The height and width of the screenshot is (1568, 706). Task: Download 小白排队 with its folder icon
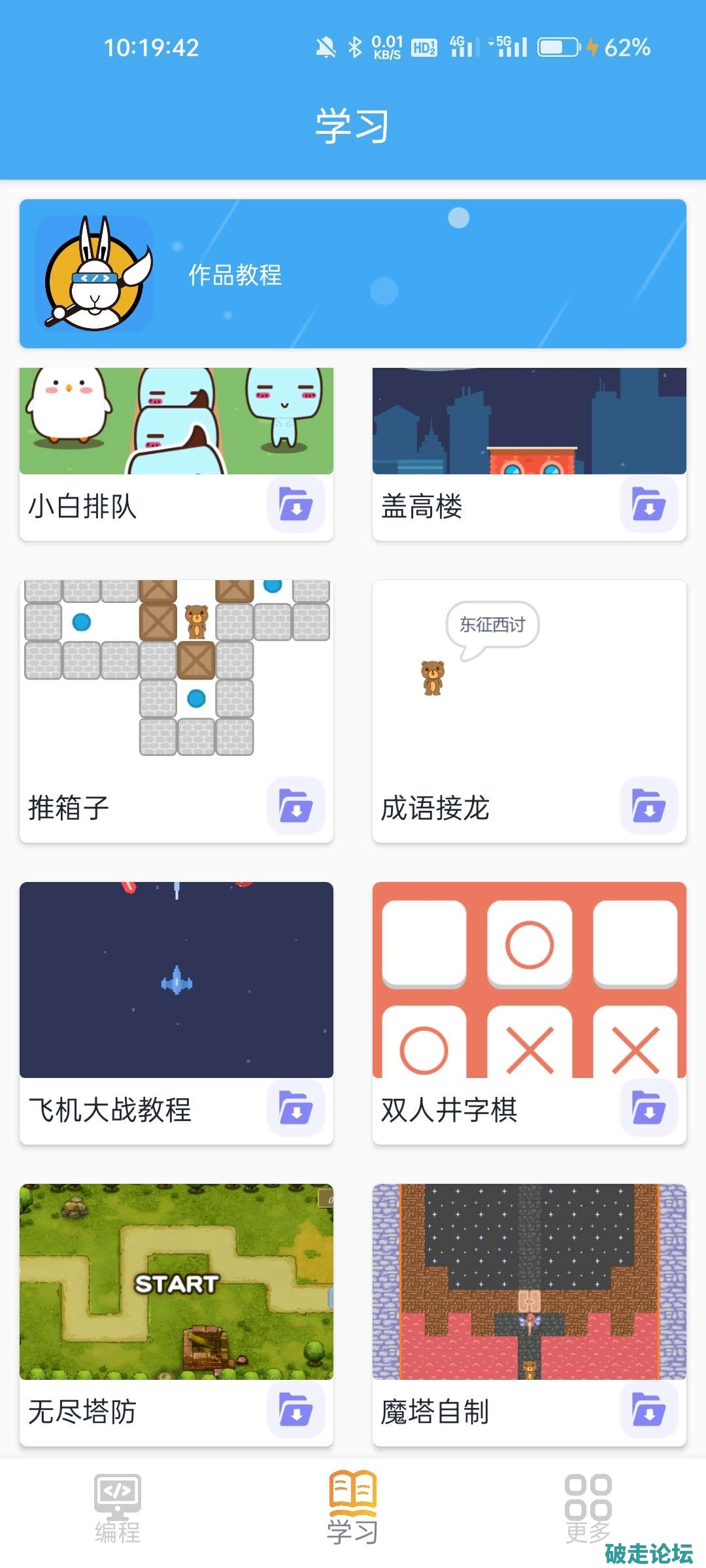coord(295,504)
